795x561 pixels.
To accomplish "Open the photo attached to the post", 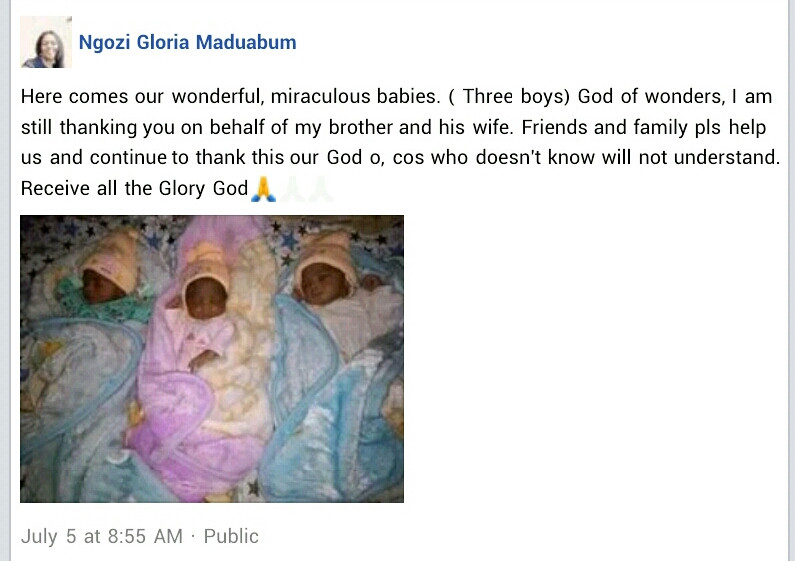I will tap(212, 358).
